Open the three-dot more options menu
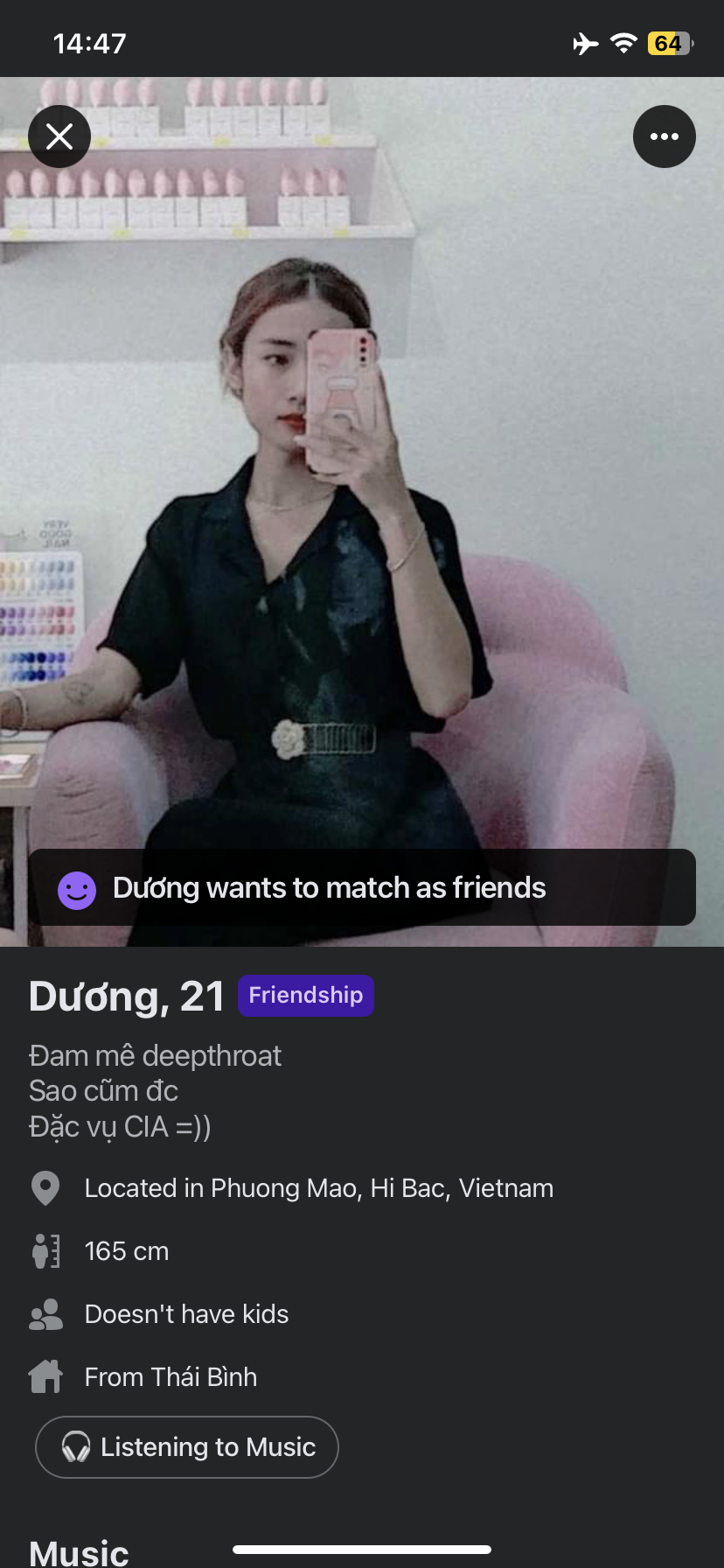The image size is (724, 1568). pyautogui.click(x=665, y=136)
